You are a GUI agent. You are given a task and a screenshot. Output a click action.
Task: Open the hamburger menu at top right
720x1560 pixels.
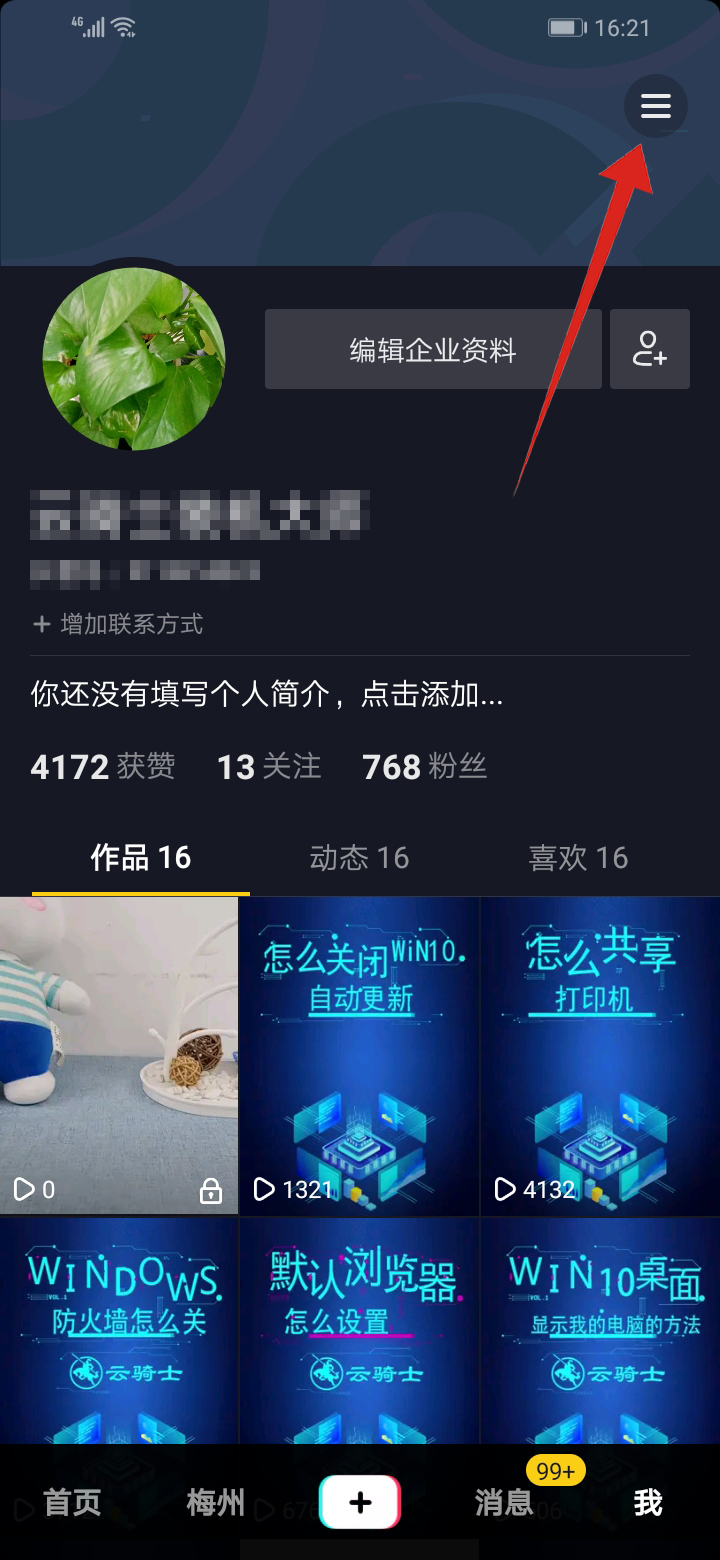pyautogui.click(x=655, y=105)
